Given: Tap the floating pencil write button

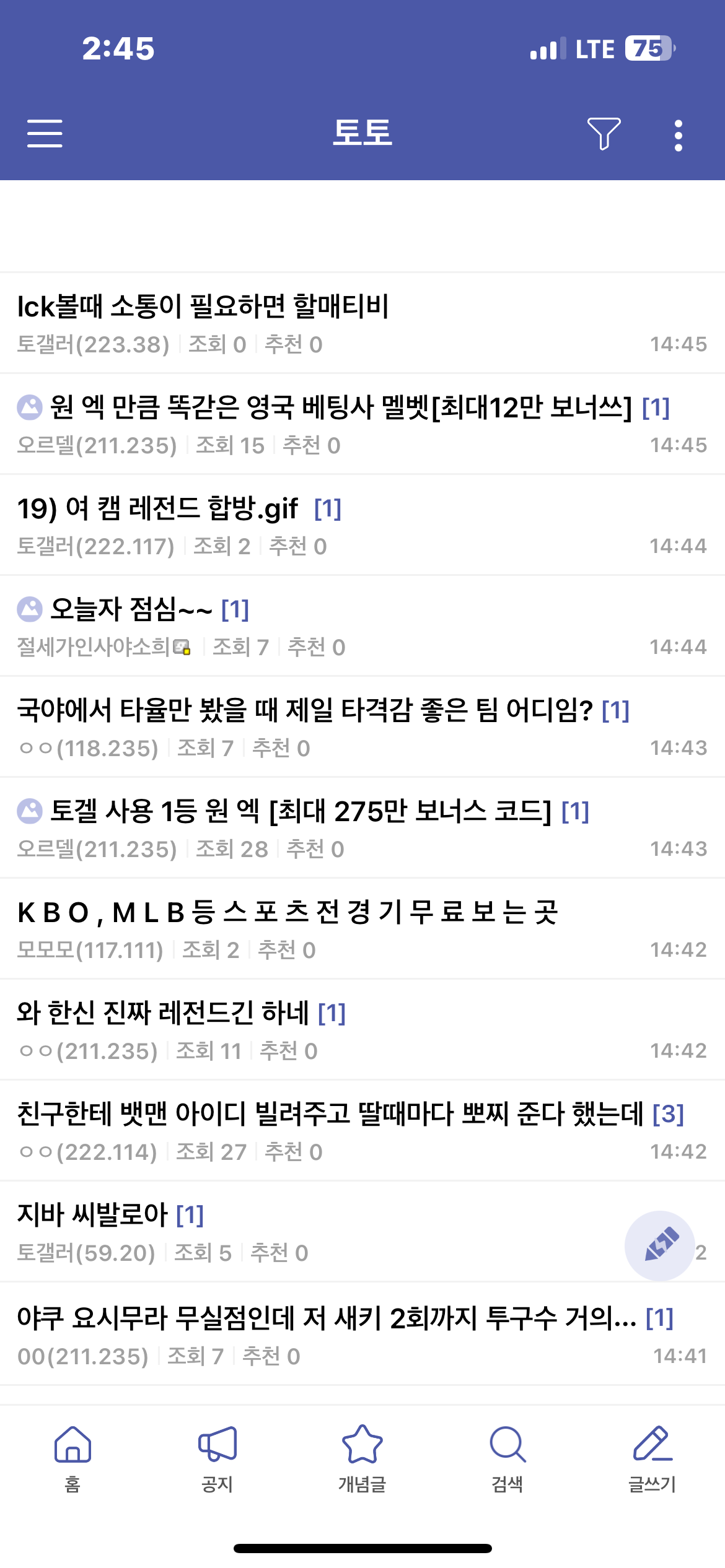Looking at the screenshot, I should pyautogui.click(x=659, y=1245).
